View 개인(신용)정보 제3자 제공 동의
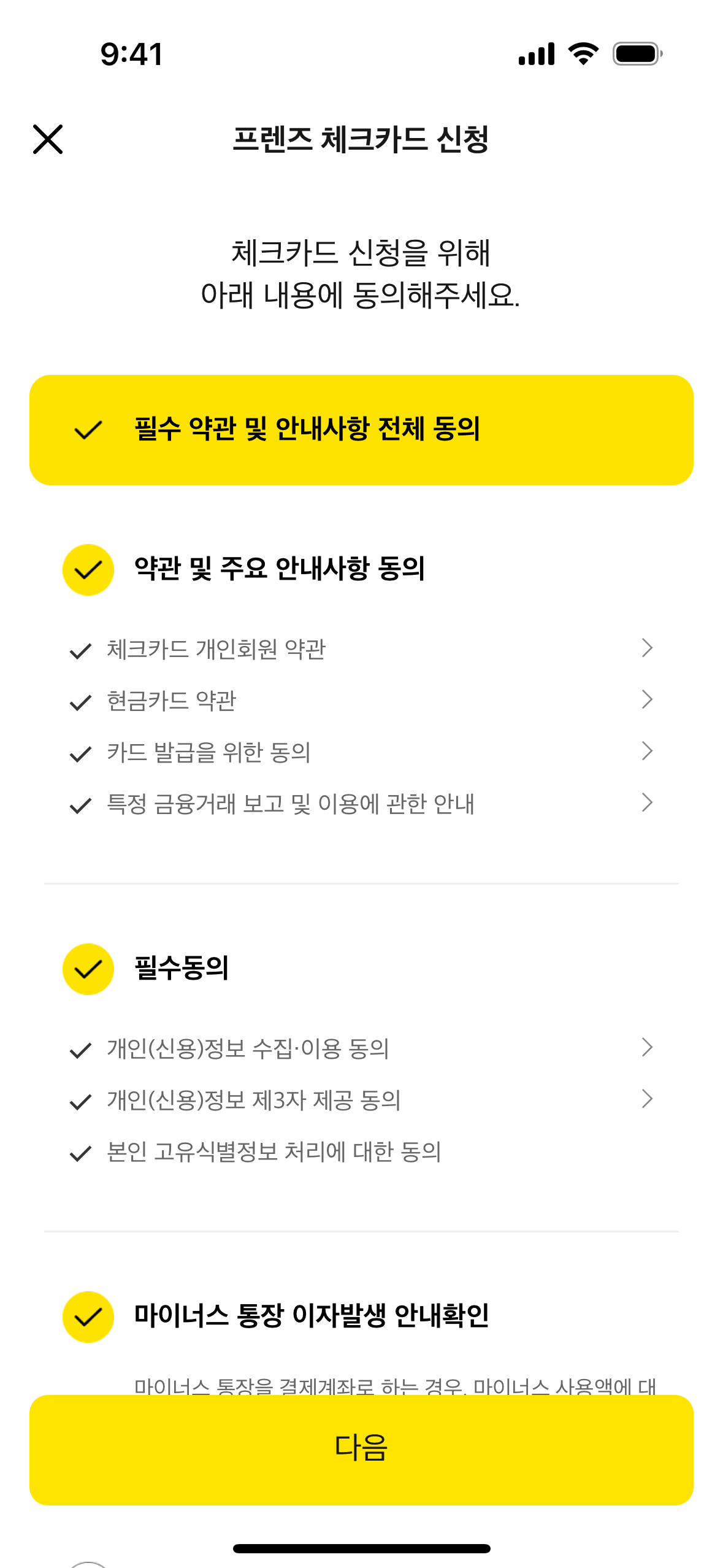 [x=646, y=1099]
